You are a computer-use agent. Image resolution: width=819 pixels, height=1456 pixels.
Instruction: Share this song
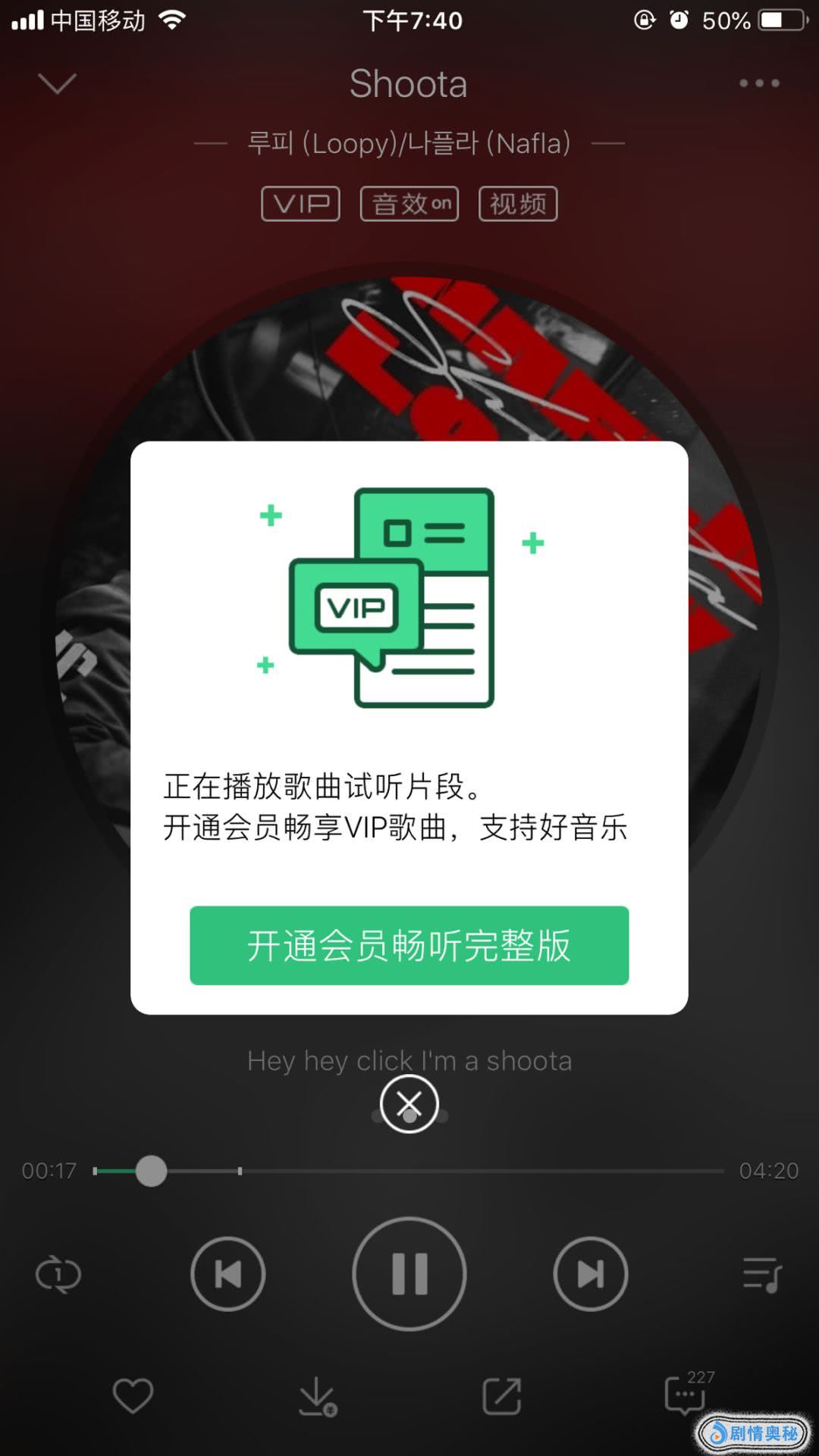[502, 1396]
